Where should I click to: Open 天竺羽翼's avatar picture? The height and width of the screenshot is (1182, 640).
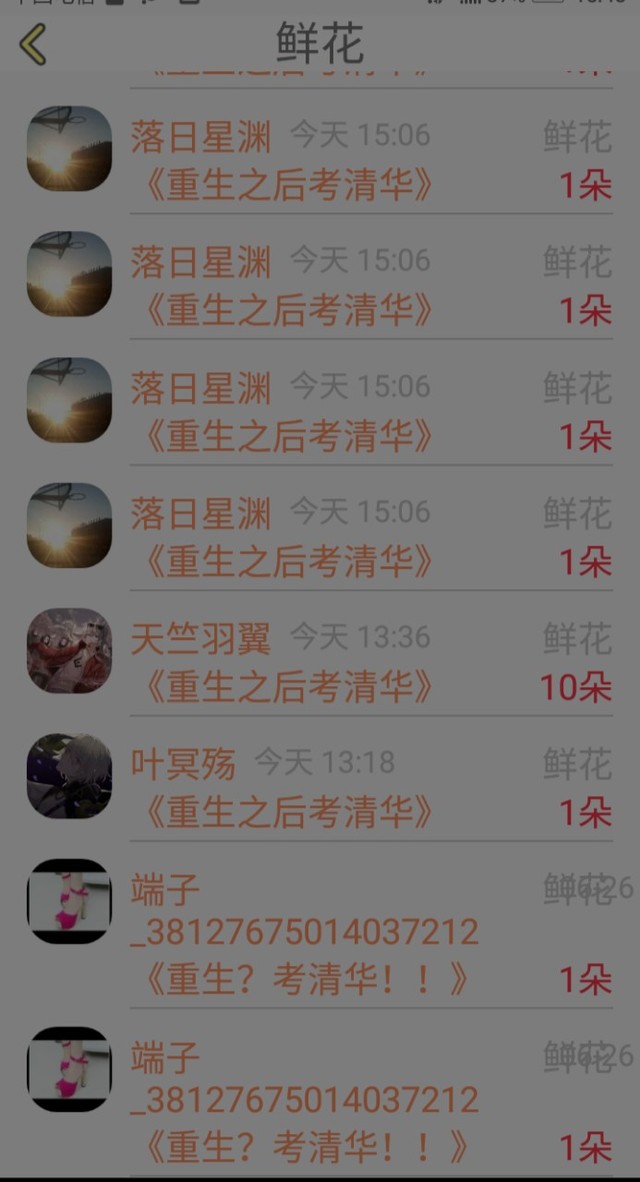pos(69,651)
